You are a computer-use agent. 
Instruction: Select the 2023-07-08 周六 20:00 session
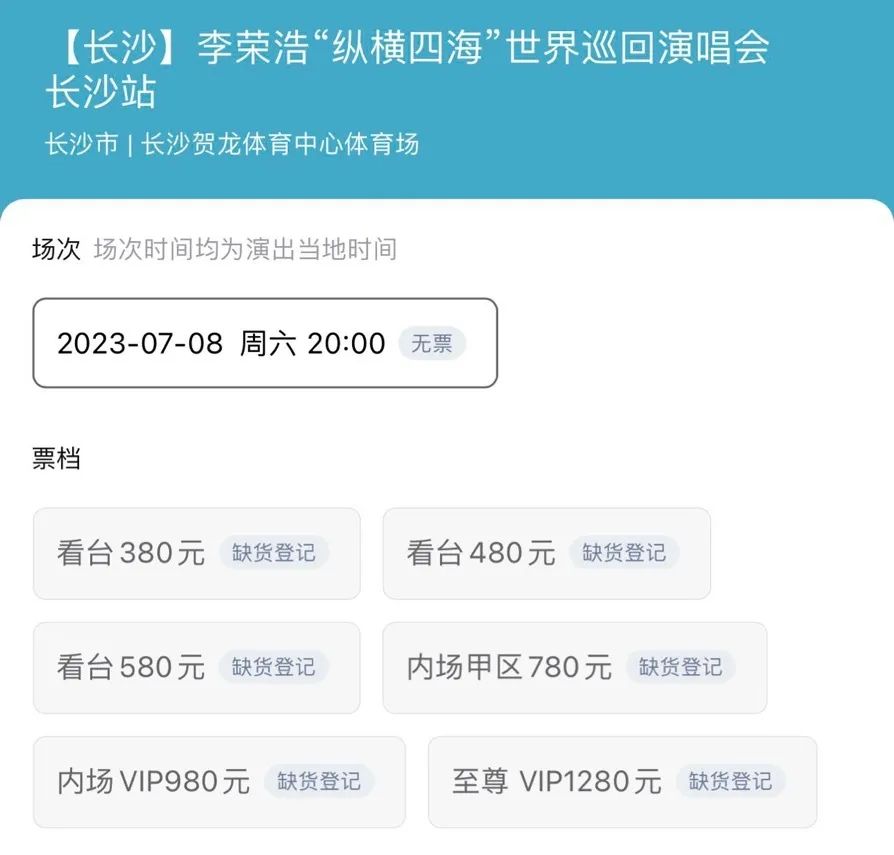(265, 343)
